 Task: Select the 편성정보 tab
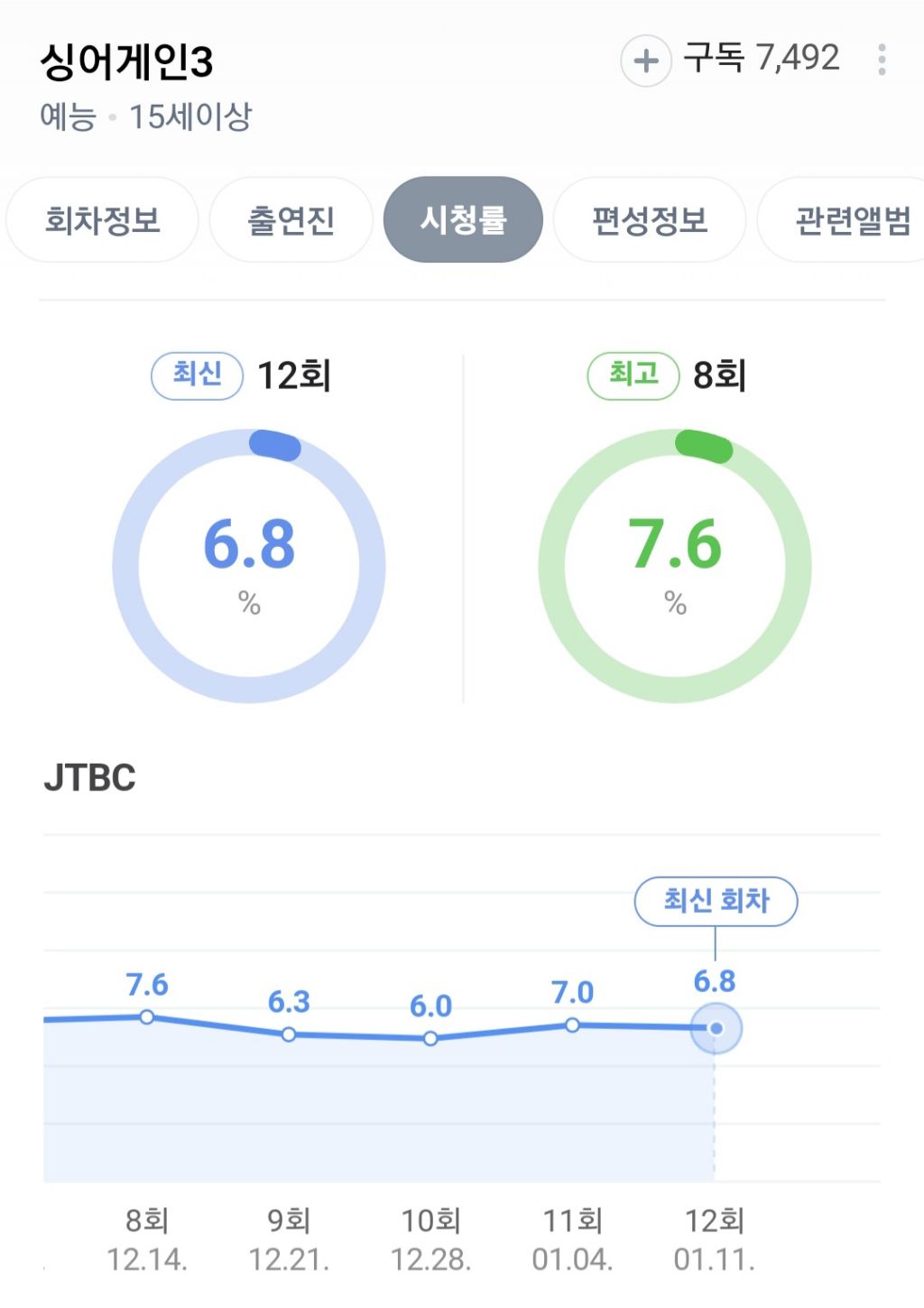[651, 219]
